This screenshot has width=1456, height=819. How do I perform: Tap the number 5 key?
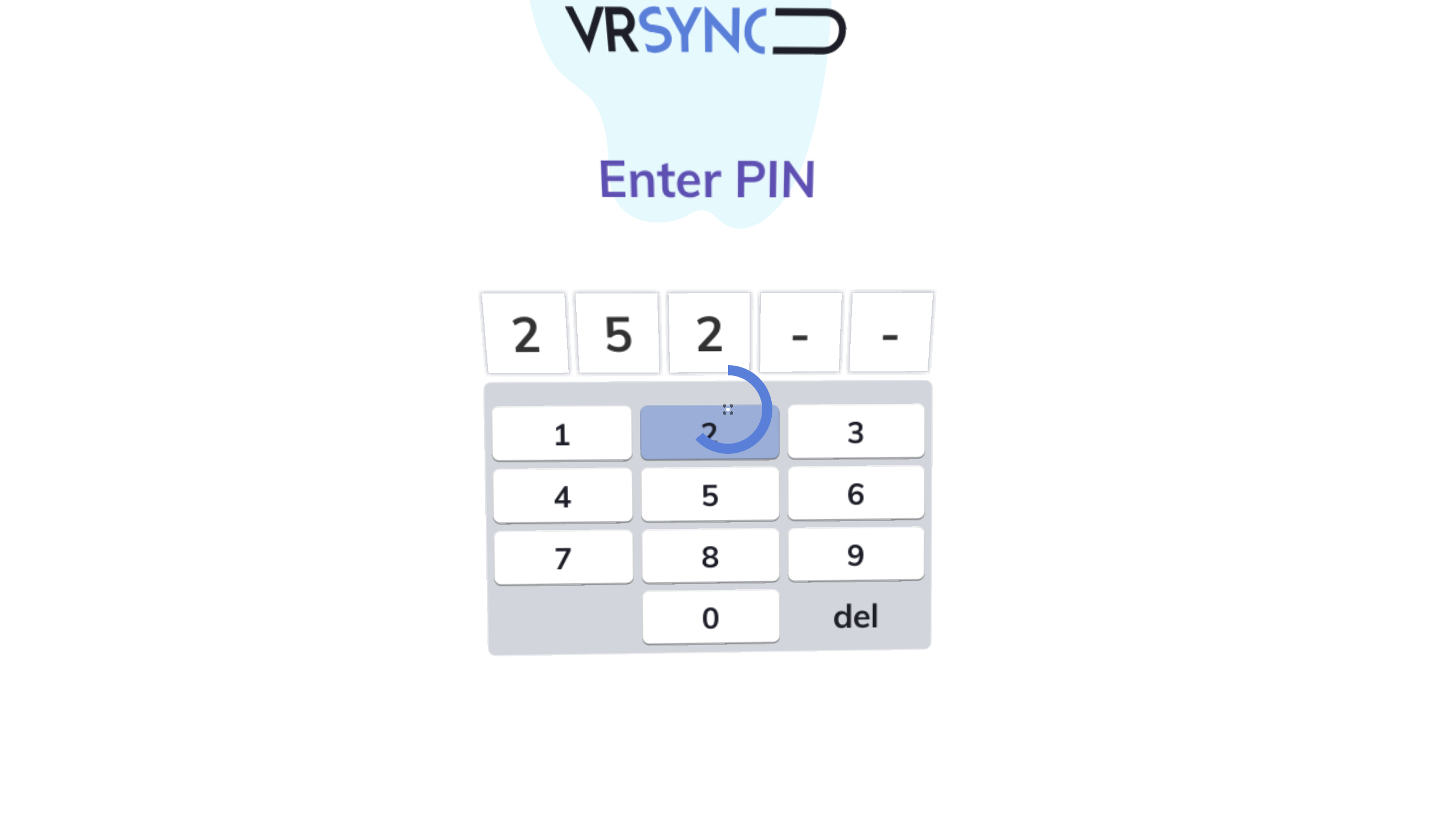(710, 494)
